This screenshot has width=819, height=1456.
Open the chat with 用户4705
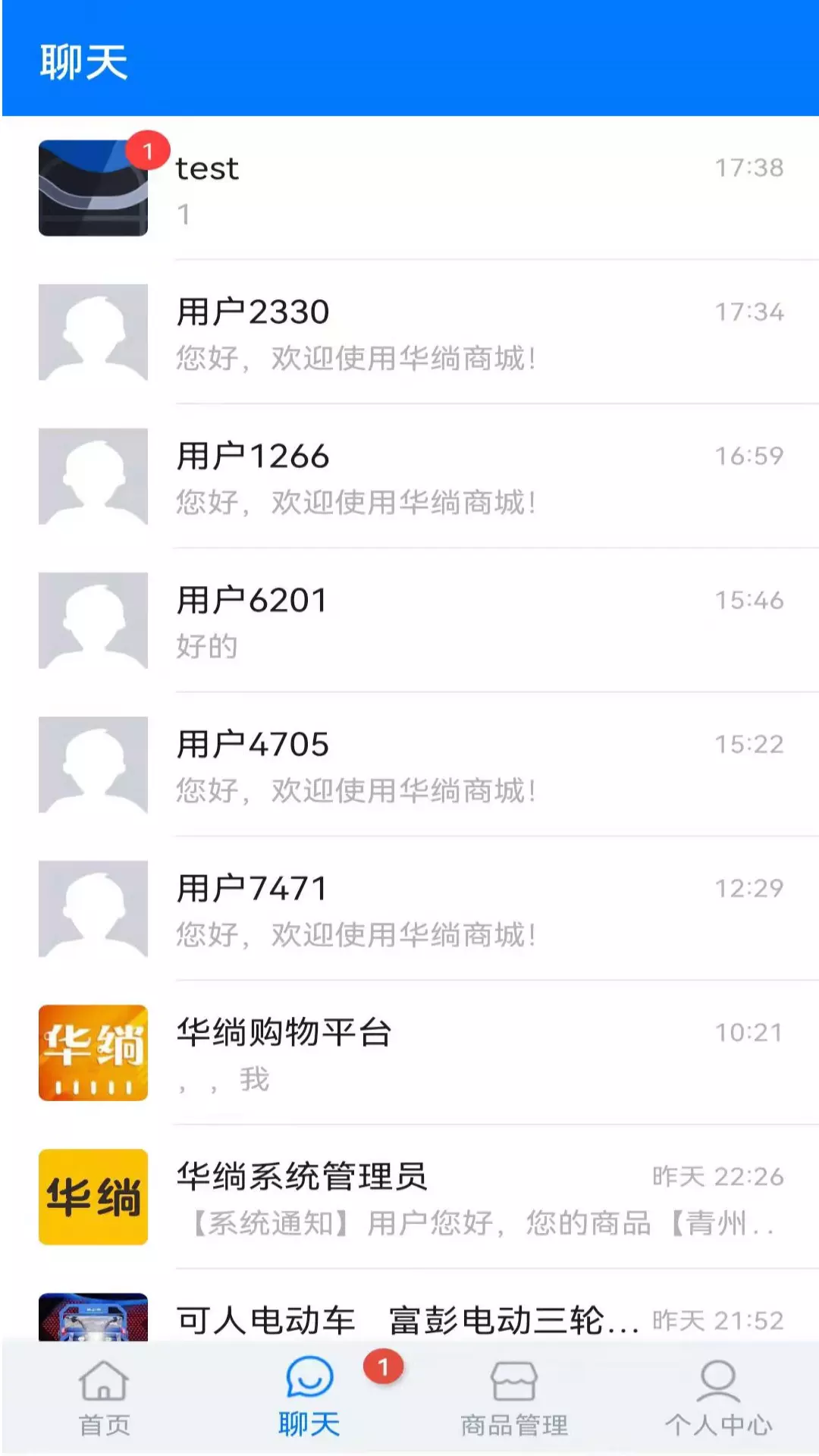click(x=409, y=764)
